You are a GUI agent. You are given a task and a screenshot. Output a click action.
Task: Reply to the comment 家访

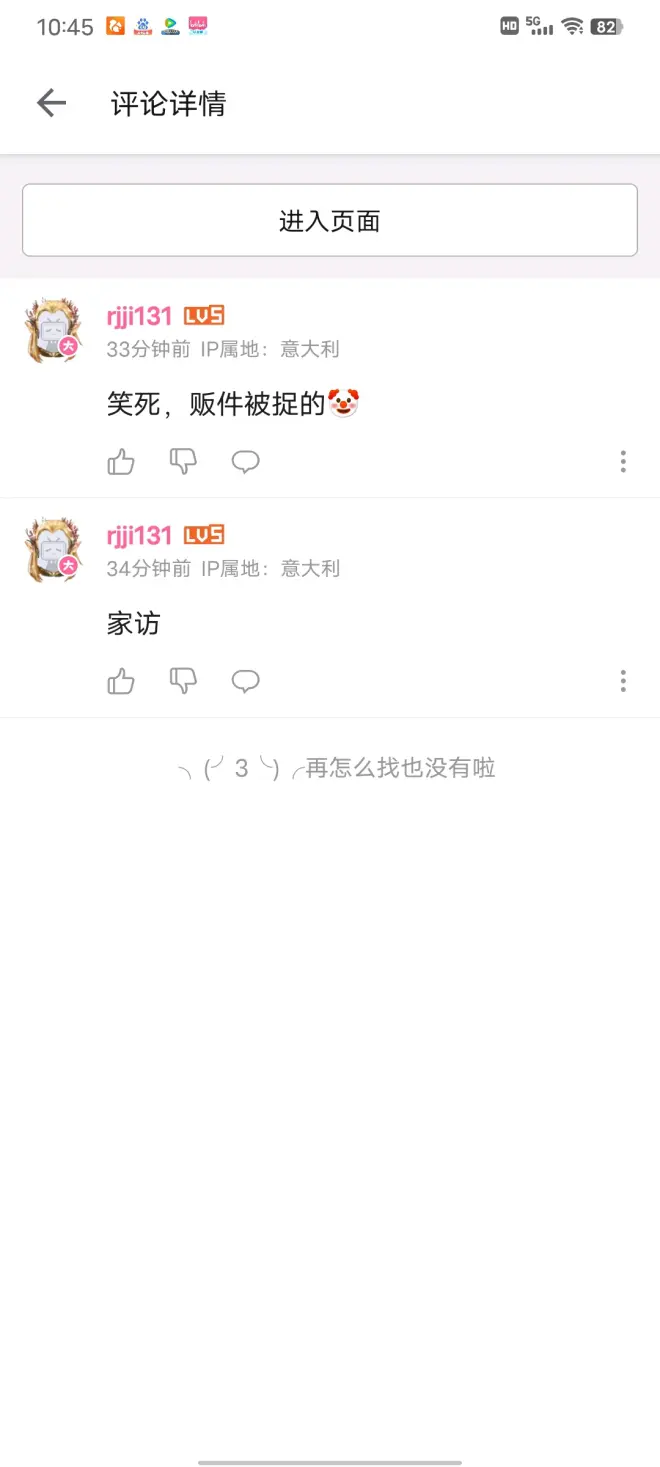click(245, 681)
